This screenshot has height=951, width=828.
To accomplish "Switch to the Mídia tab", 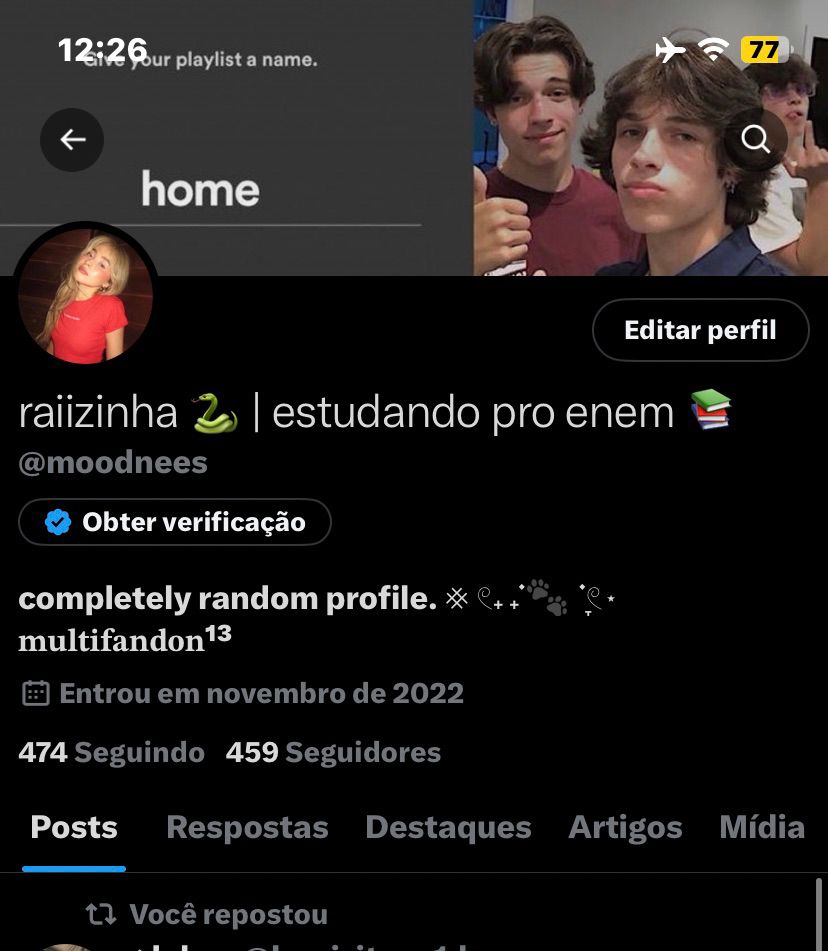I will coord(762,828).
